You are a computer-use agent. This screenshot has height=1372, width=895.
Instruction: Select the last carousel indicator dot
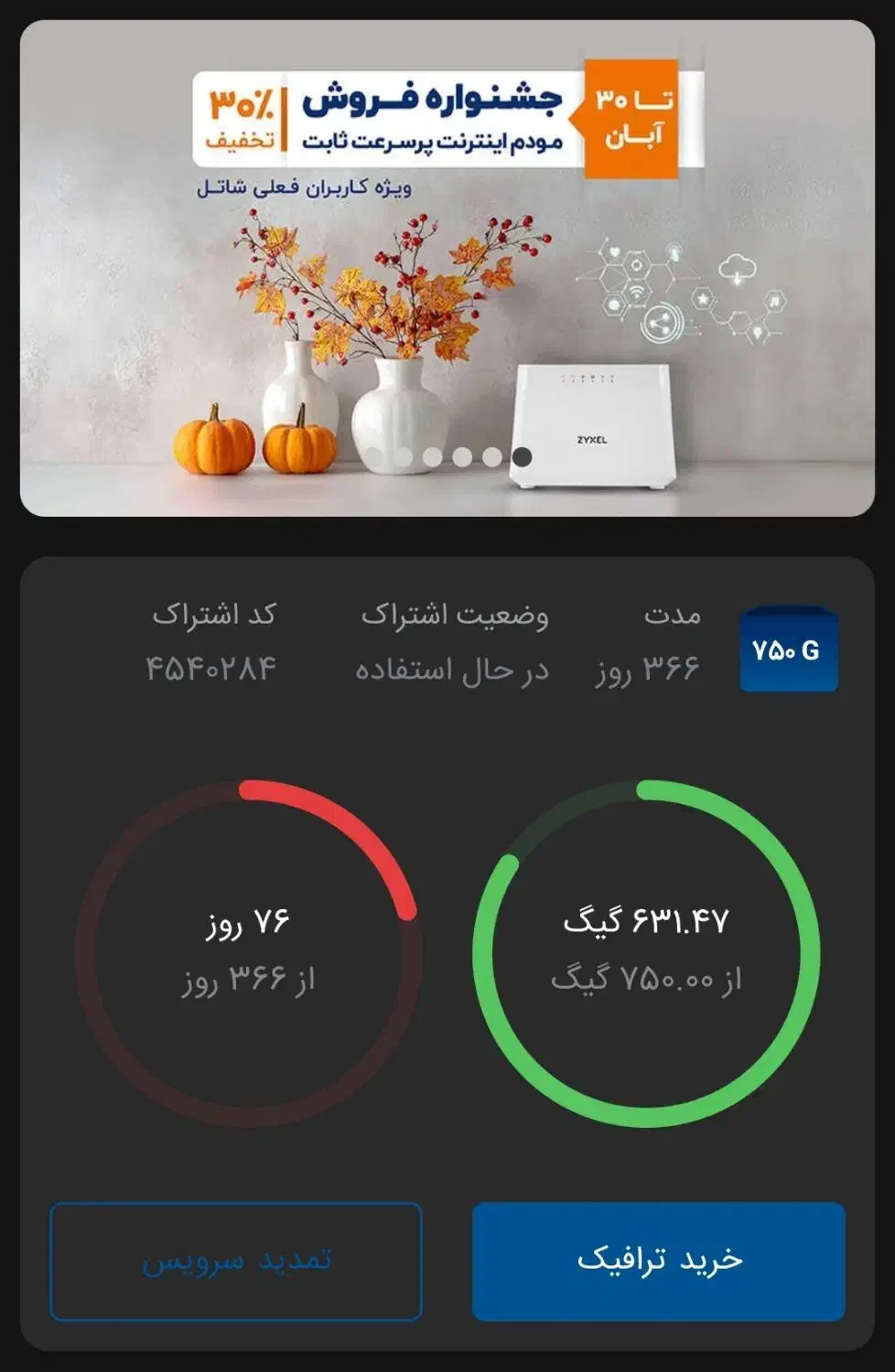pos(523,455)
